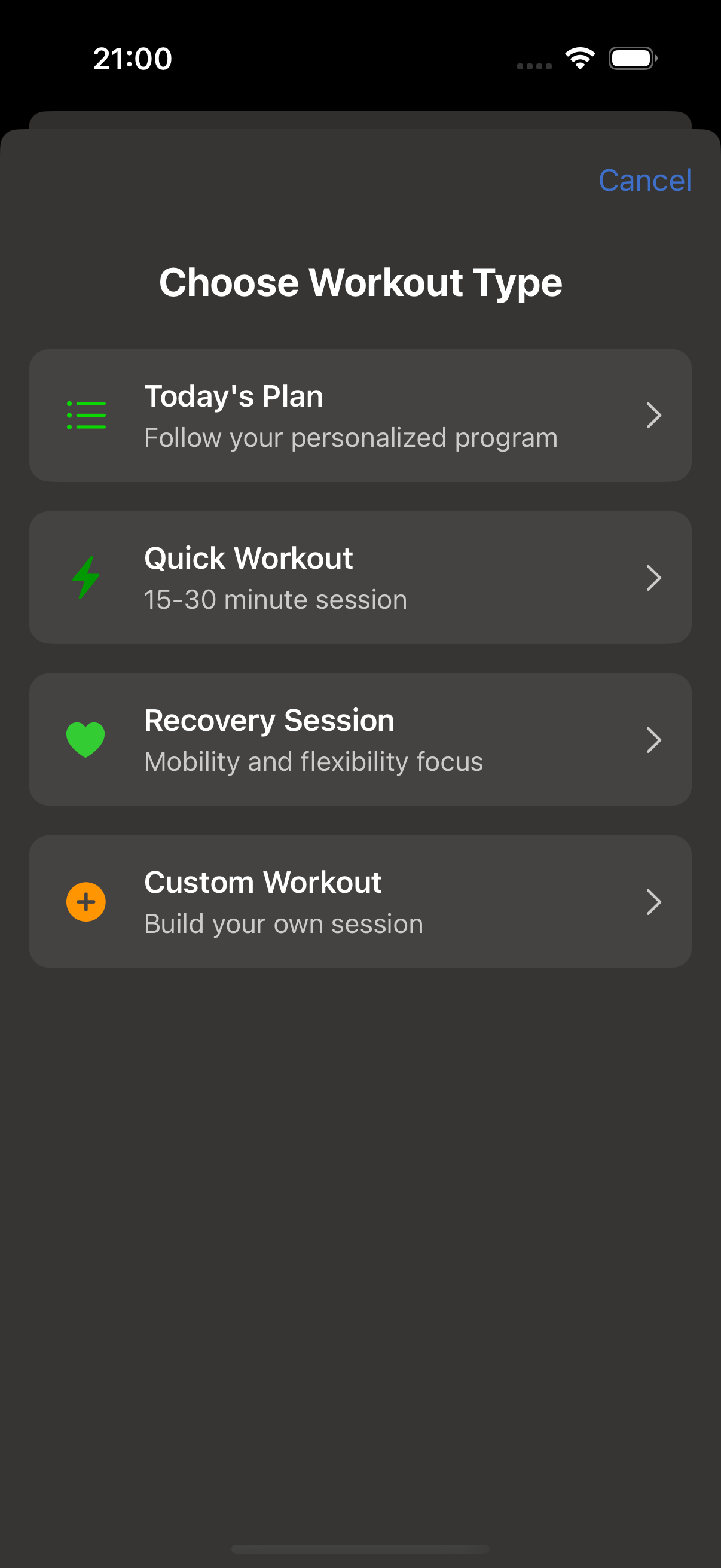Image resolution: width=721 pixels, height=1568 pixels.
Task: Tap the lightning bolt icon for Quick Workout
Action: tap(85, 578)
